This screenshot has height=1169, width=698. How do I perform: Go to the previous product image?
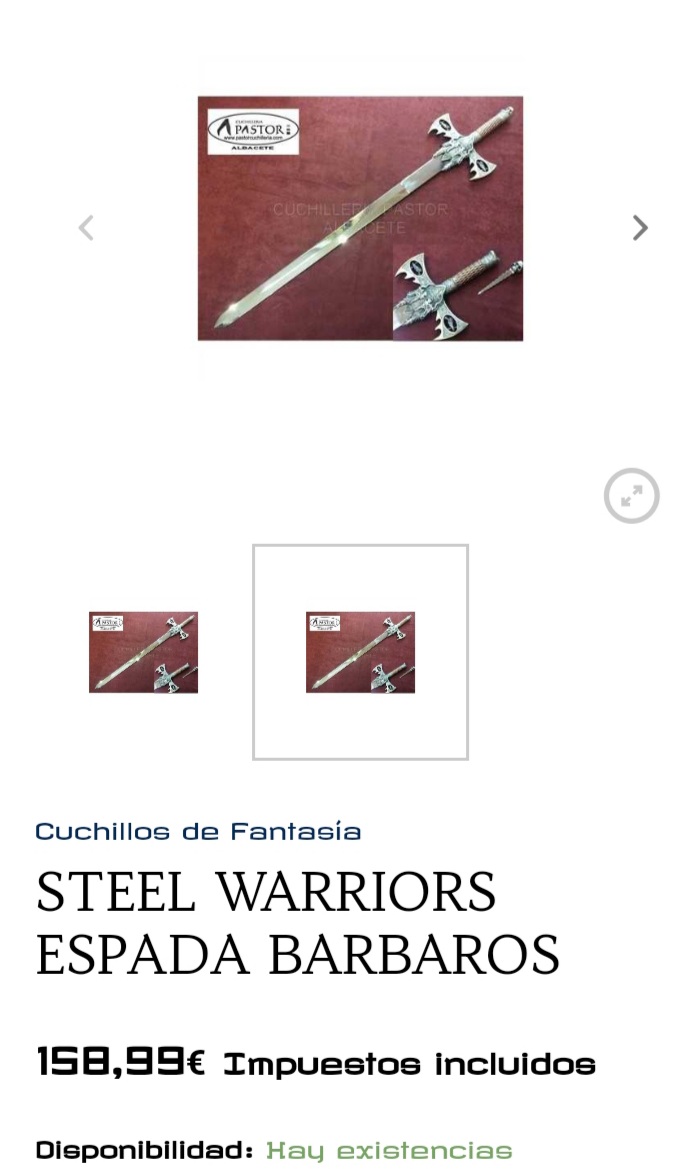(86, 228)
